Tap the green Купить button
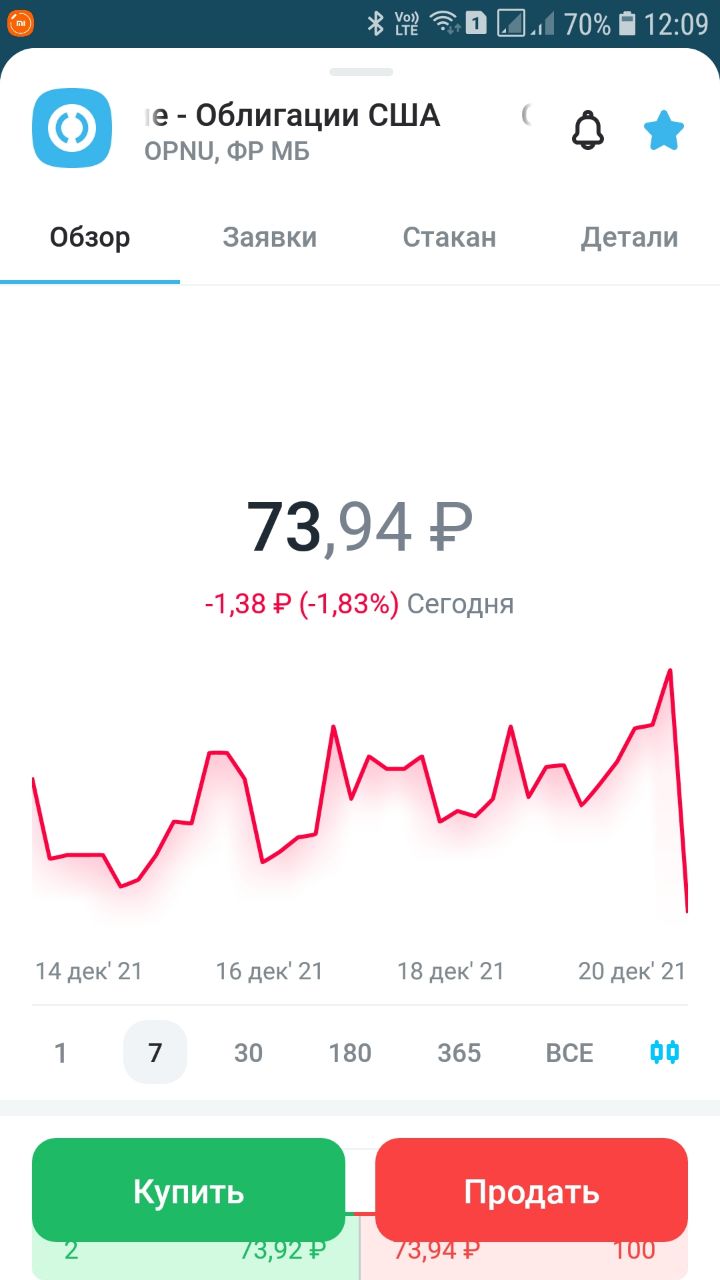This screenshot has width=720, height=1280. [188, 1191]
